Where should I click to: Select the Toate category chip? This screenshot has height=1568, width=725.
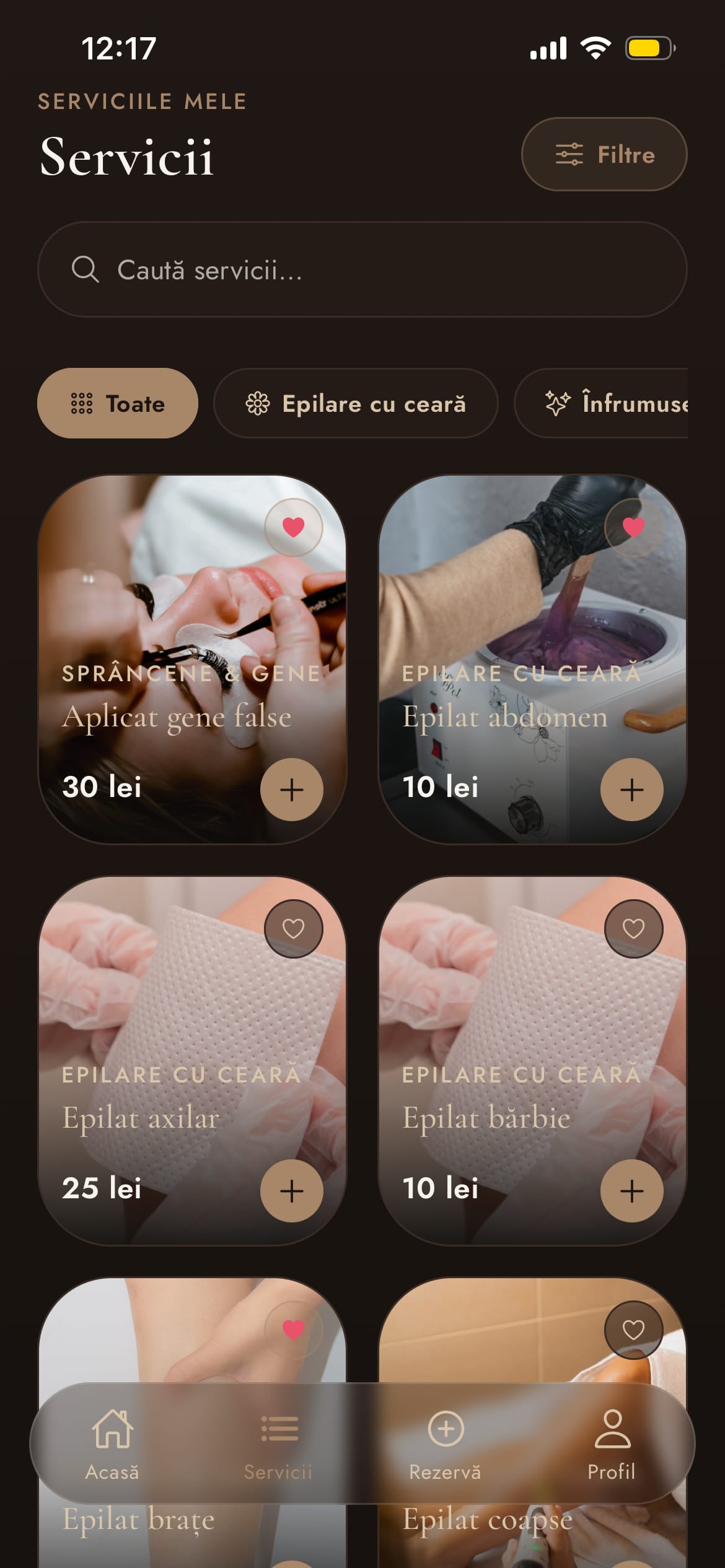(118, 403)
